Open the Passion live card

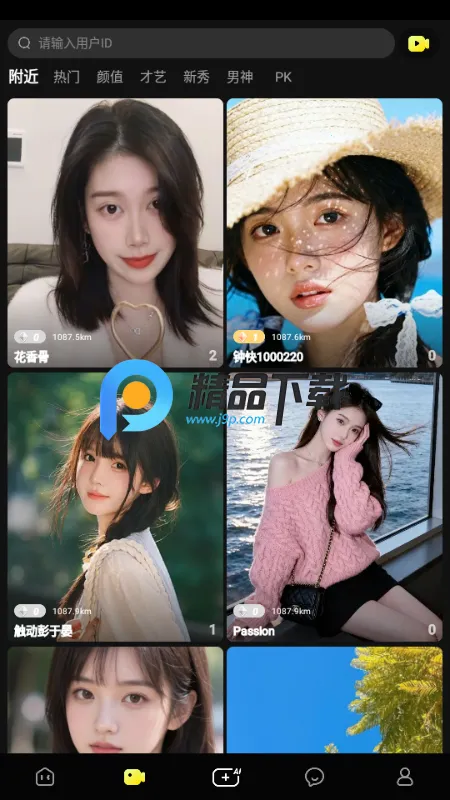click(x=335, y=507)
